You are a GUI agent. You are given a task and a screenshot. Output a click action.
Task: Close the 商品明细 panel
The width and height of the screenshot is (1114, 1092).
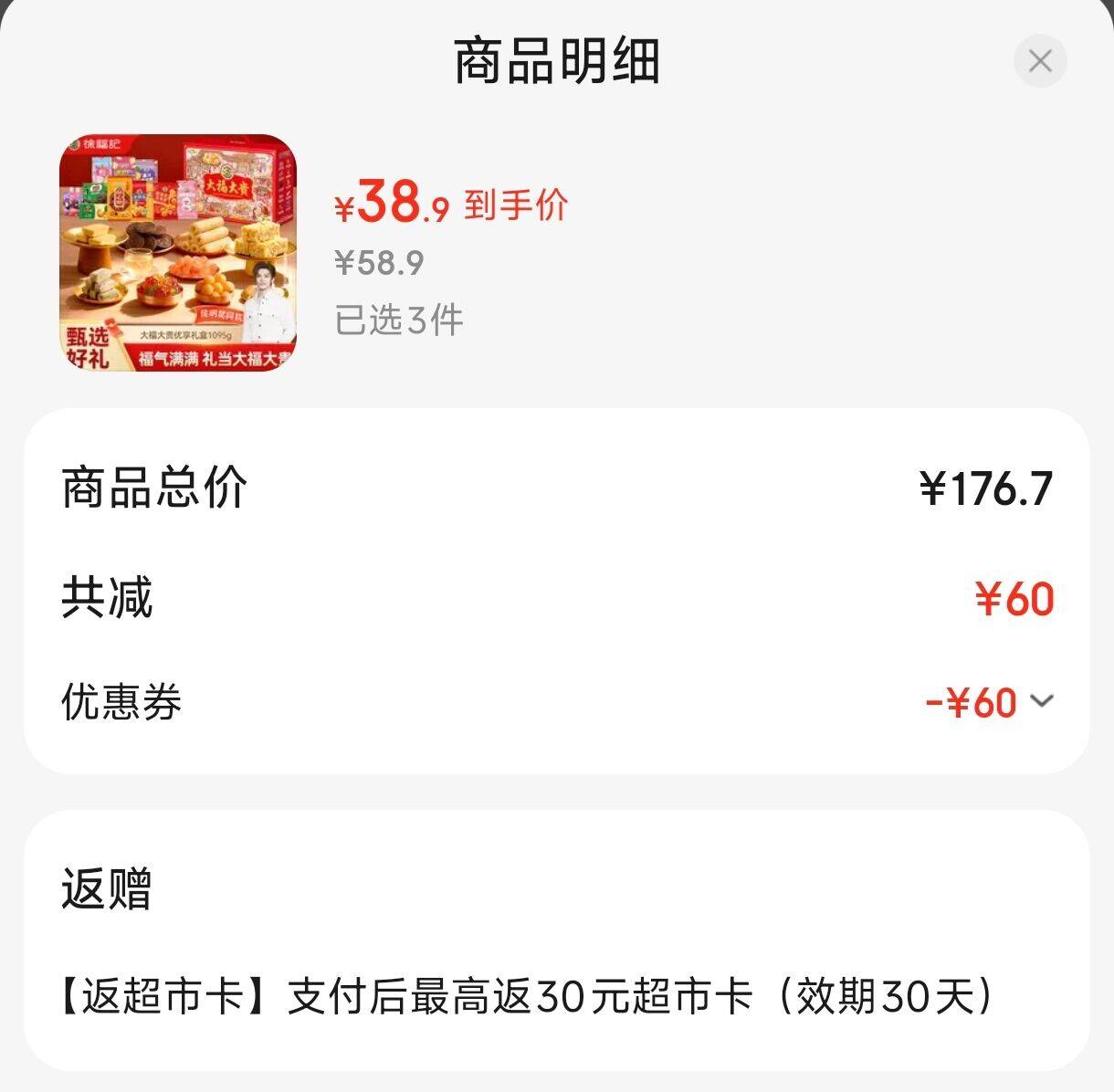click(x=1040, y=61)
